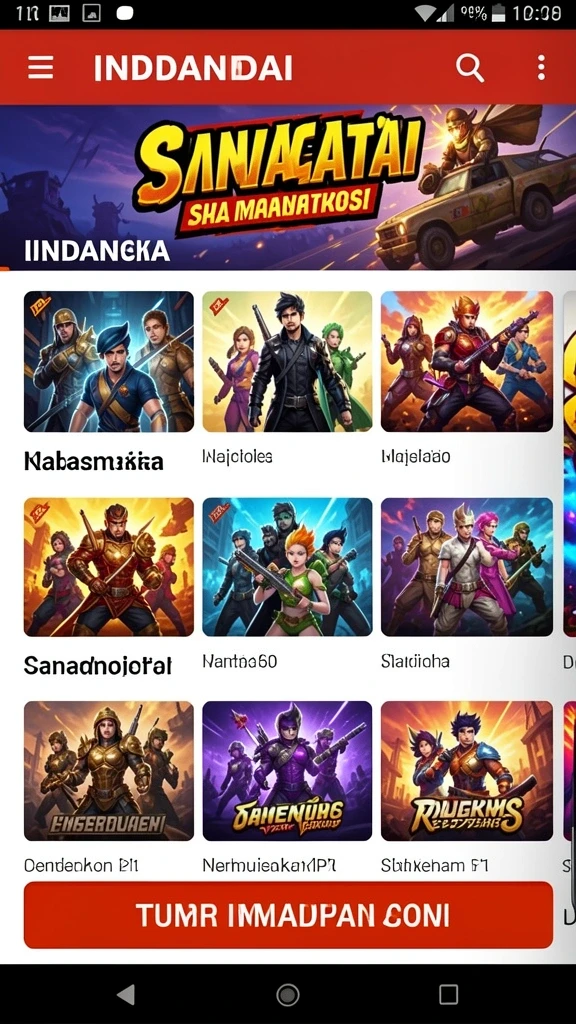The image size is (576, 1024).
Task: Open the SANACATAI featured banner
Action: point(288,187)
